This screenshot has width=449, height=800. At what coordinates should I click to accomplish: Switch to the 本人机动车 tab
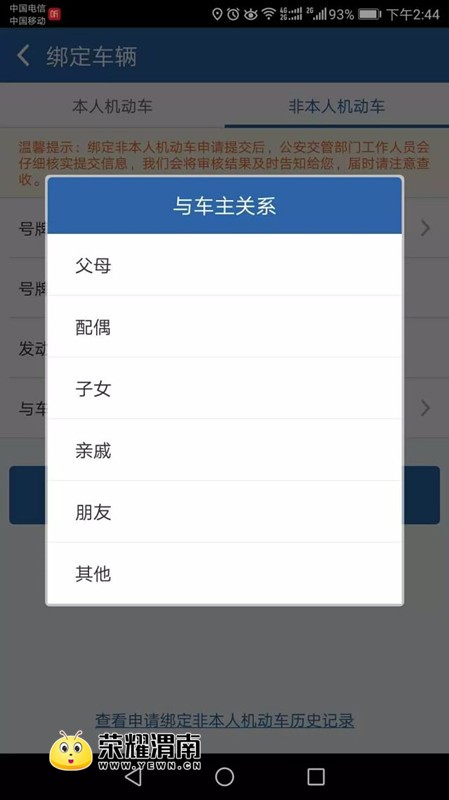click(x=112, y=107)
